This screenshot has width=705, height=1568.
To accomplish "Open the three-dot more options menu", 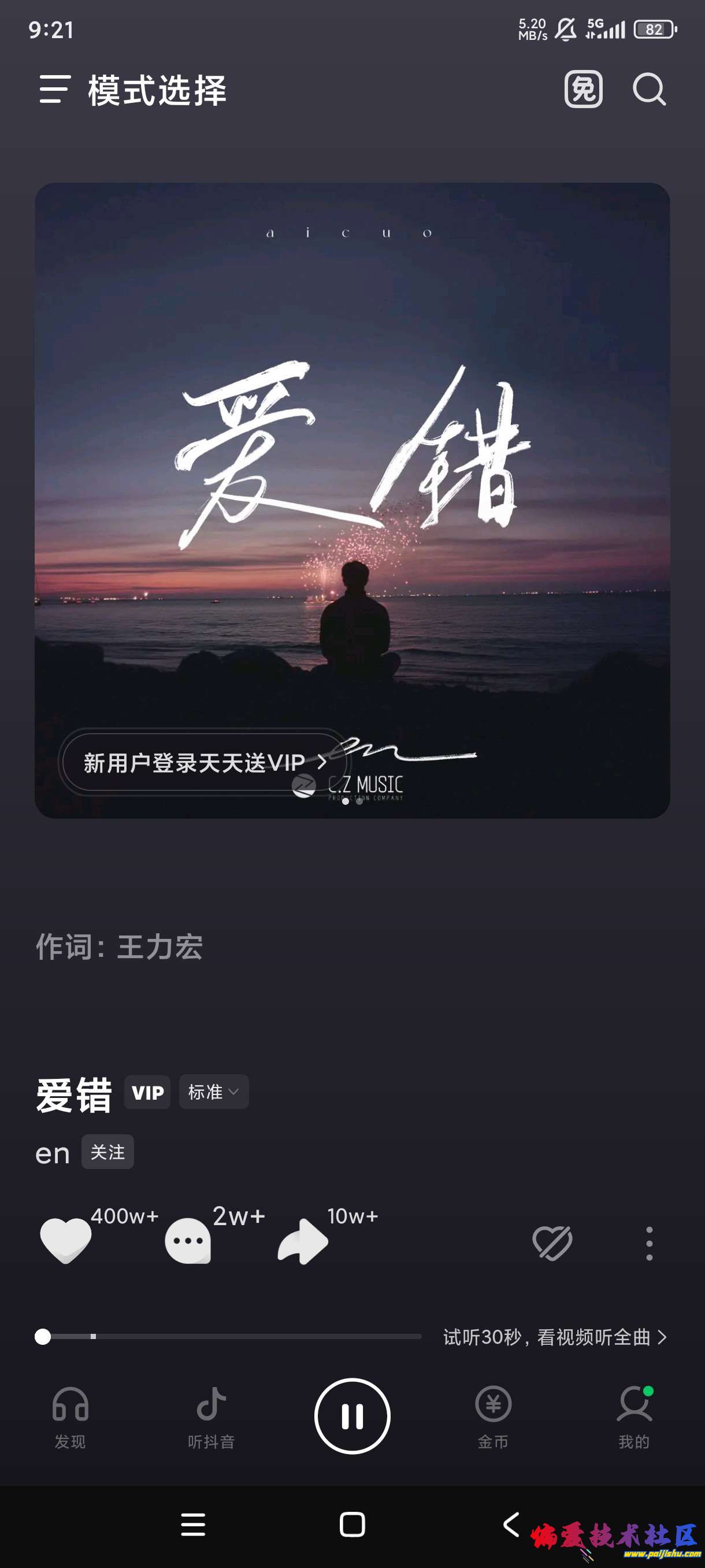I will (x=649, y=1243).
